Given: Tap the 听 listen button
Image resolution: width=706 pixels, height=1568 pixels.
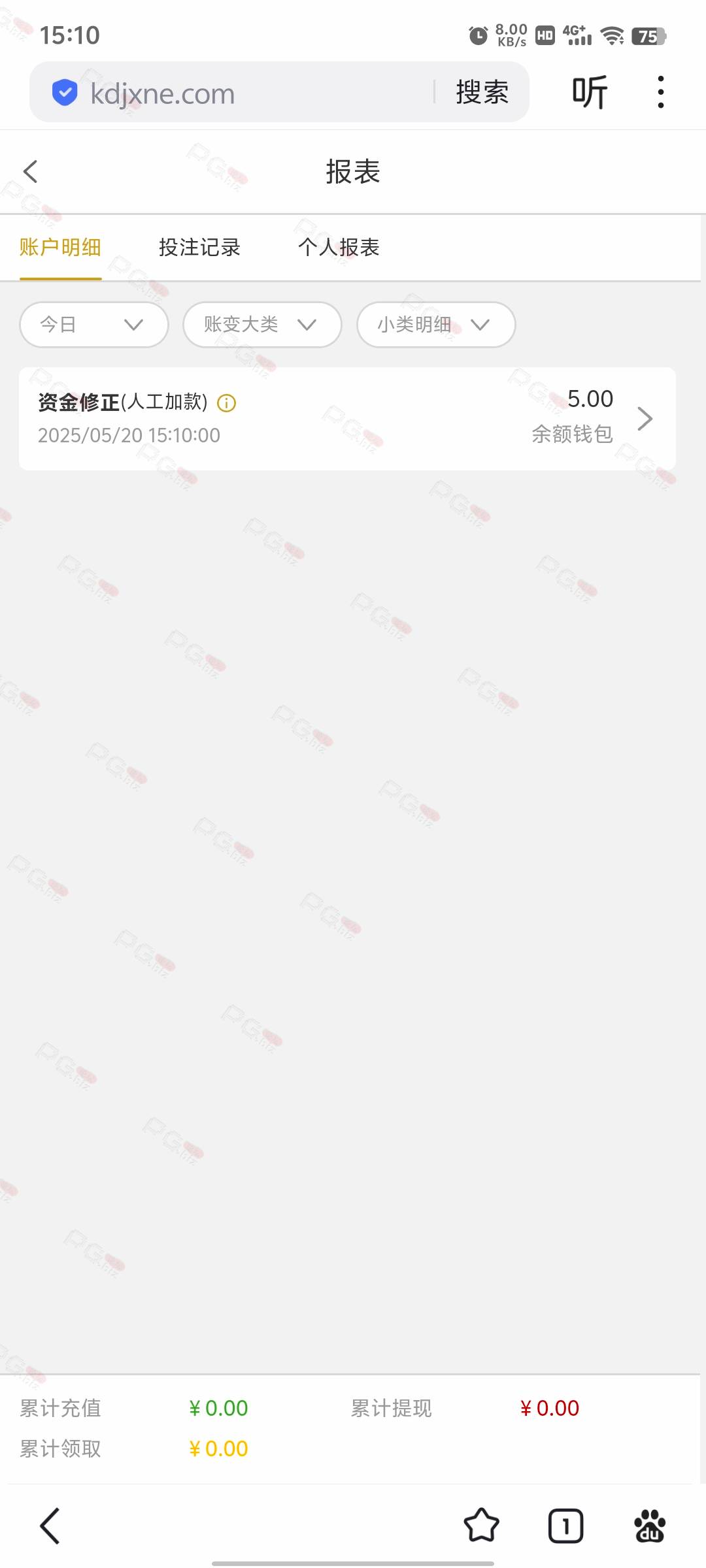Looking at the screenshot, I should [590, 92].
